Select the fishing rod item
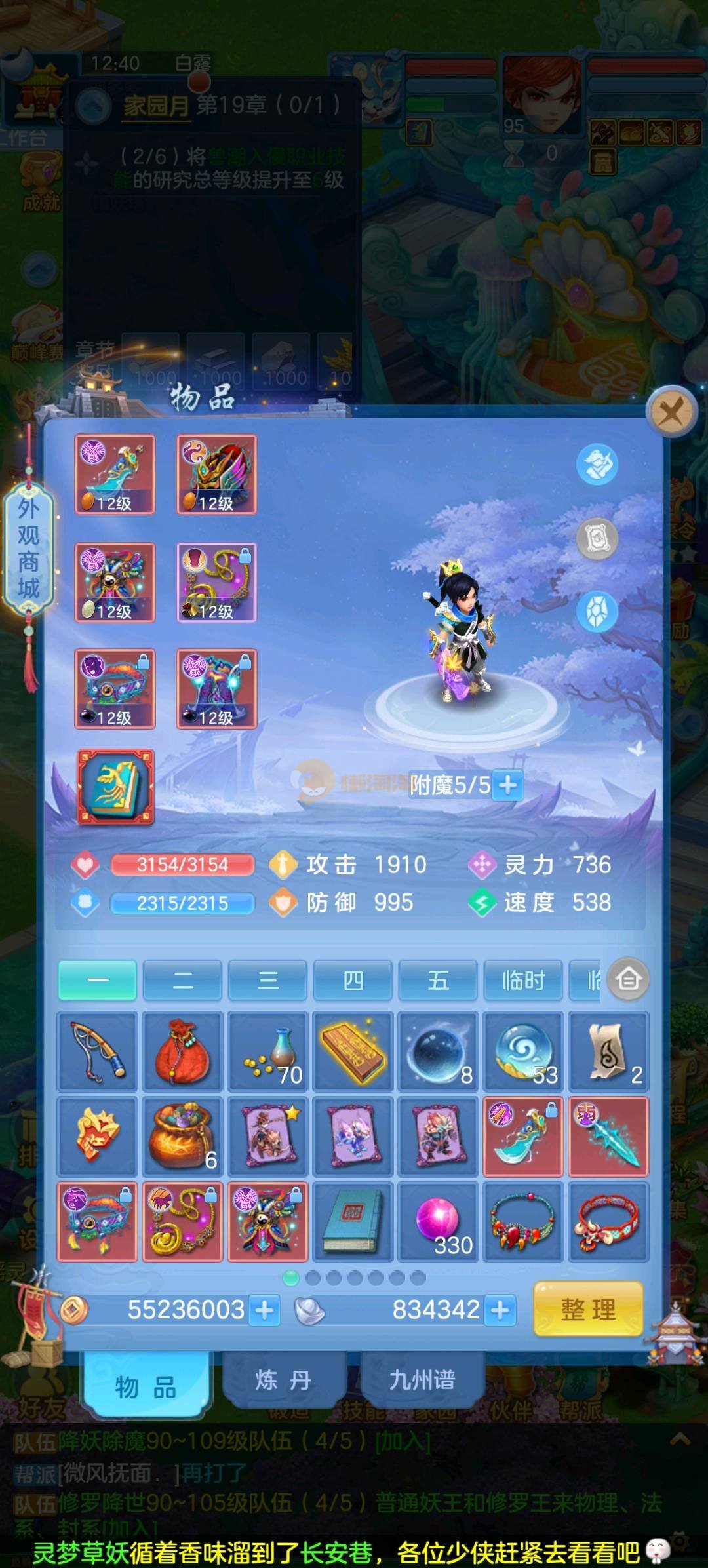The image size is (708, 1568). coord(98,1051)
